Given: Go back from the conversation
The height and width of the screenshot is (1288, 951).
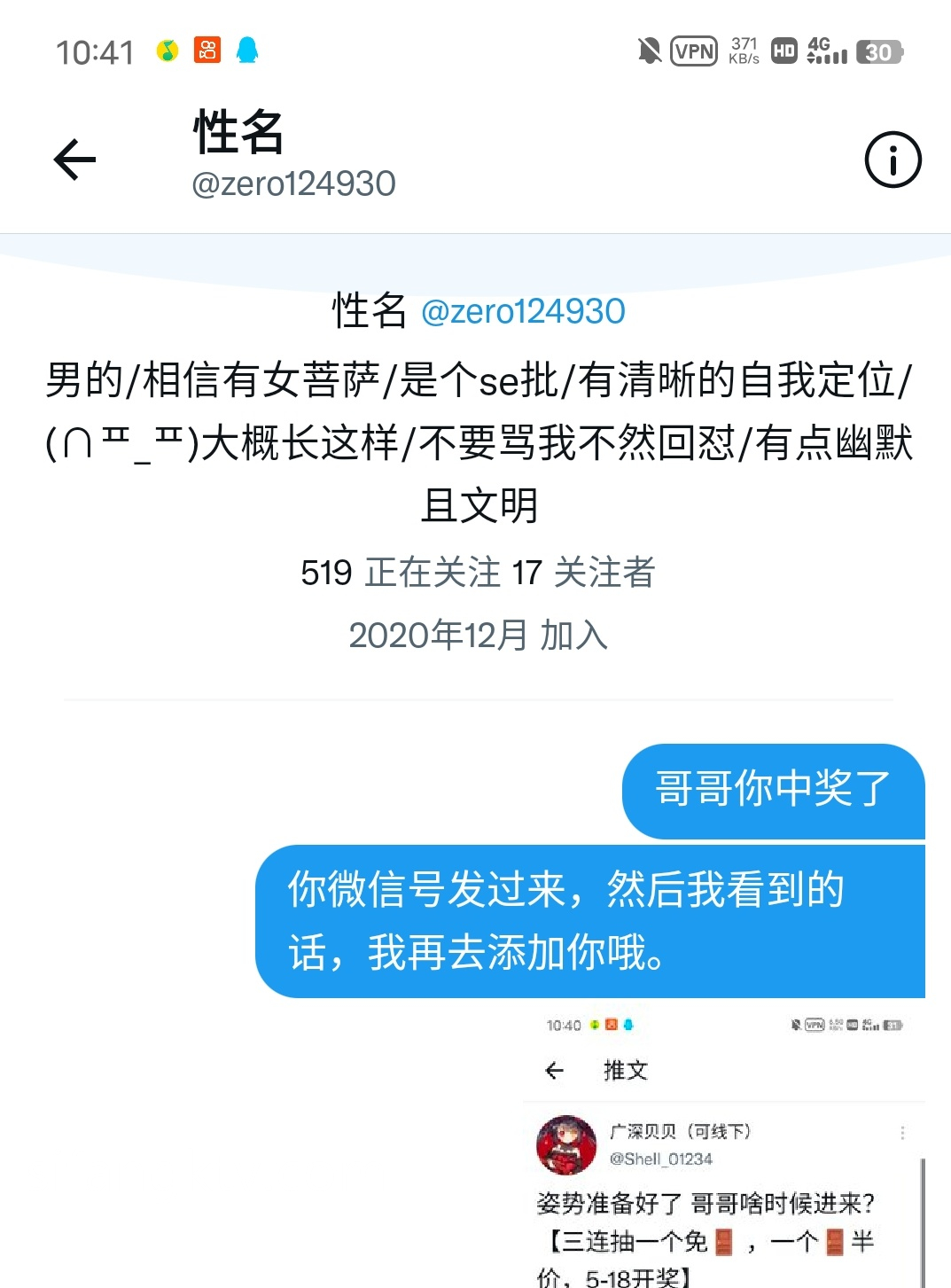Looking at the screenshot, I should (74, 160).
